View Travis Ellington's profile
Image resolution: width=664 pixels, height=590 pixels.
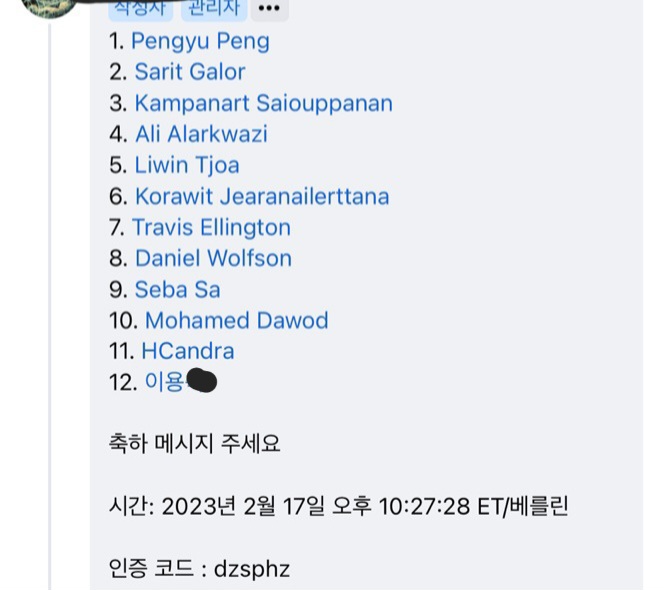(x=211, y=227)
